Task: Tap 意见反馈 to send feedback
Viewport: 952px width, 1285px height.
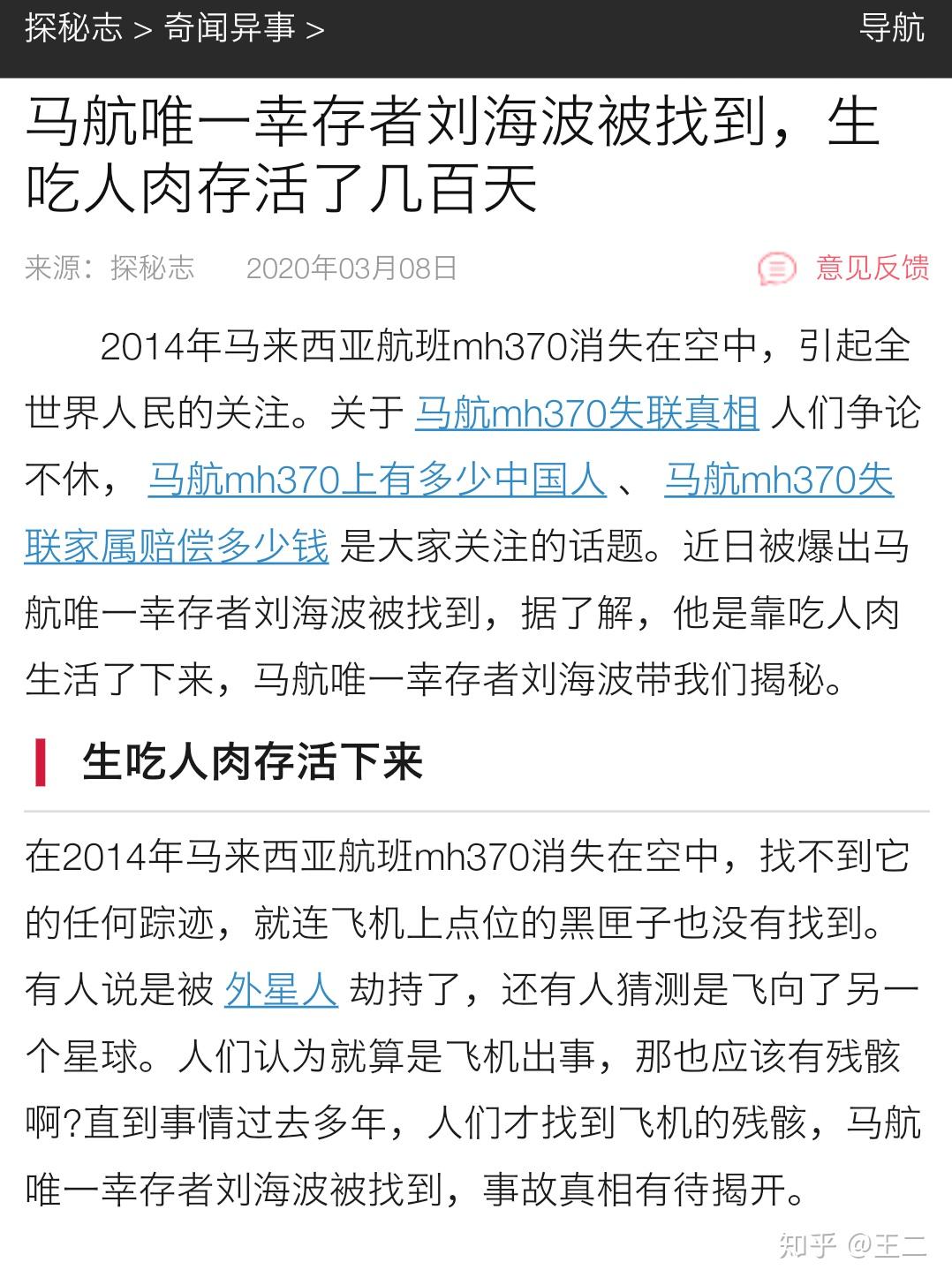Action: pyautogui.click(x=844, y=268)
